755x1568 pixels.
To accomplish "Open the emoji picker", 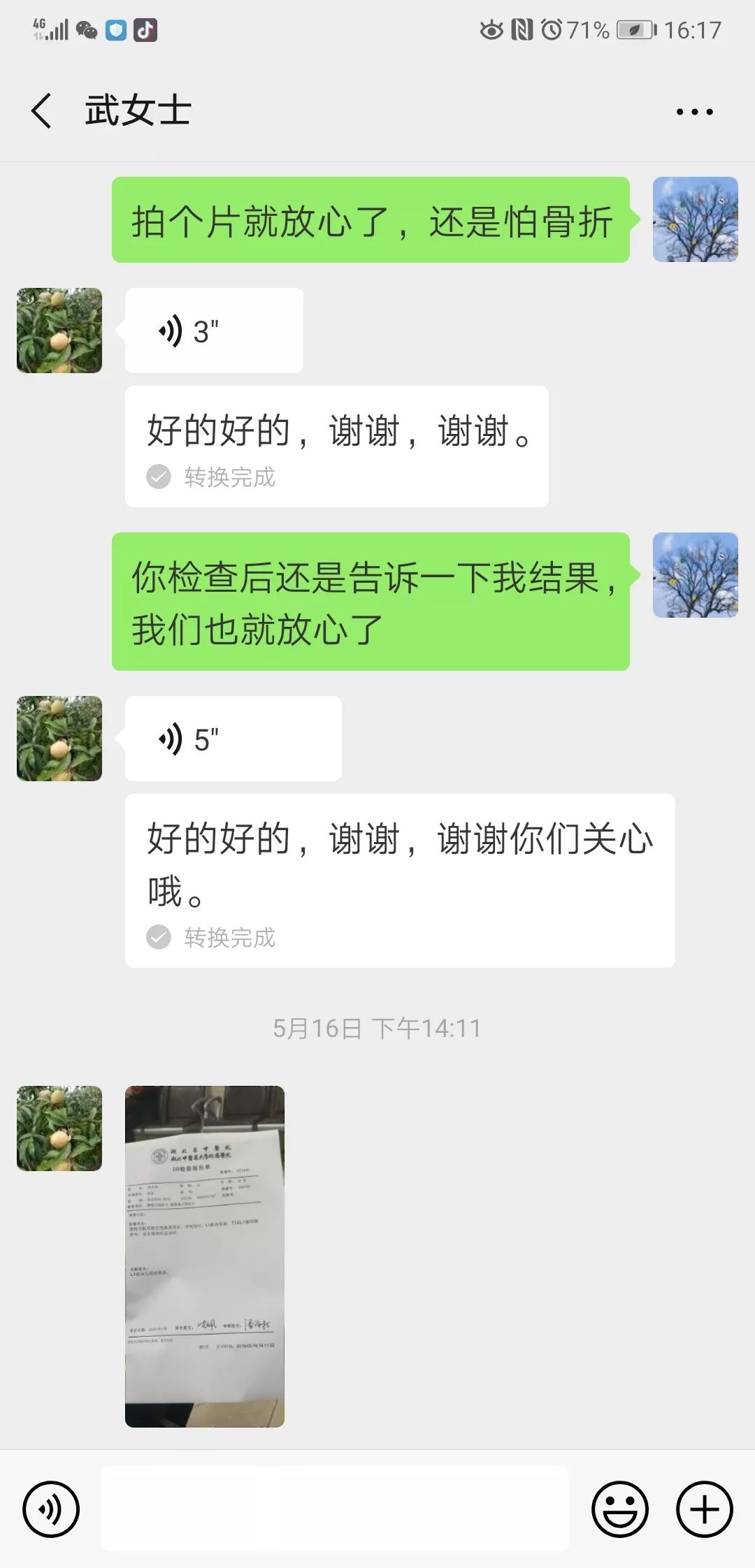I will pyautogui.click(x=620, y=1509).
